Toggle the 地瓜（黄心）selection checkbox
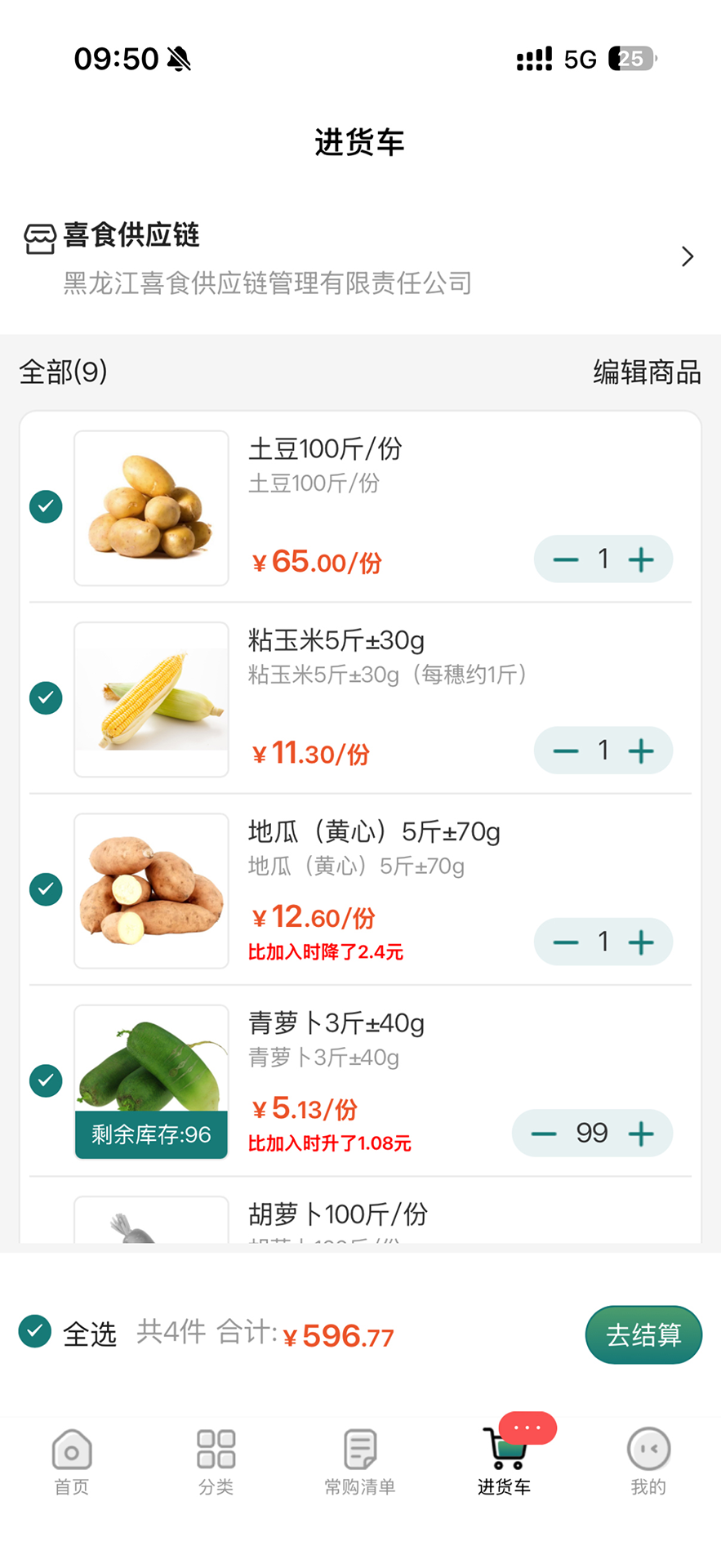721x1568 pixels. 45,889
